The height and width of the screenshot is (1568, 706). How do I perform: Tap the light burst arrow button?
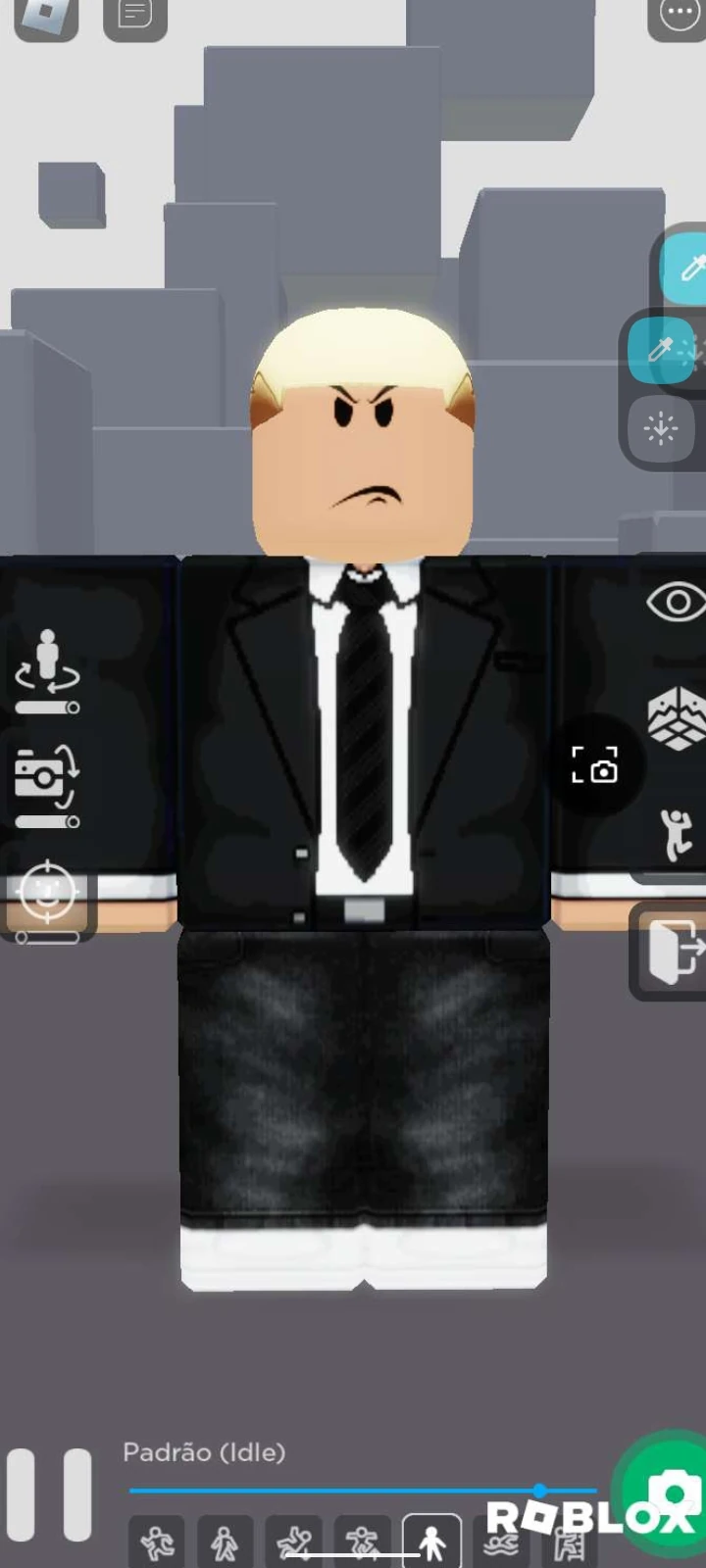click(x=661, y=428)
